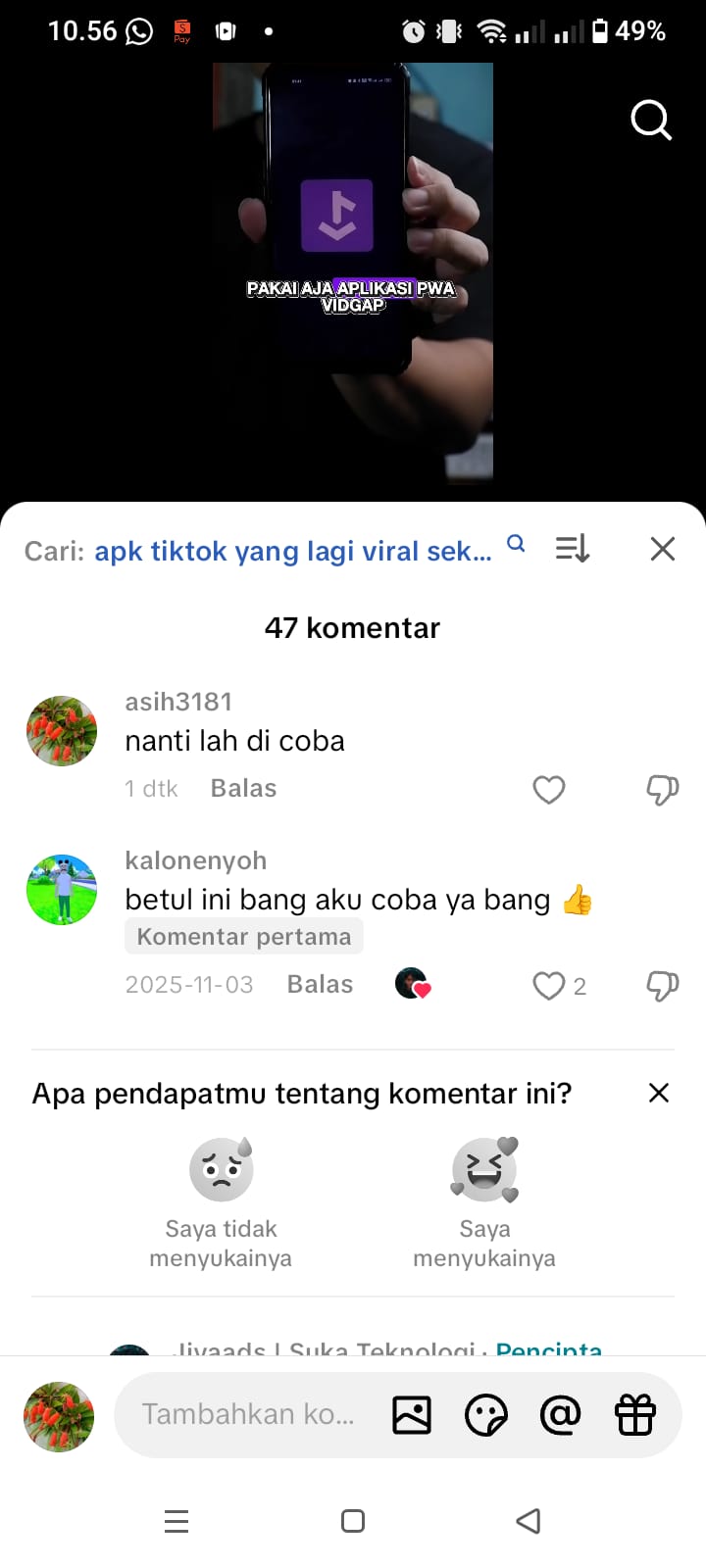Dislike asih3181's comment

coord(662,790)
